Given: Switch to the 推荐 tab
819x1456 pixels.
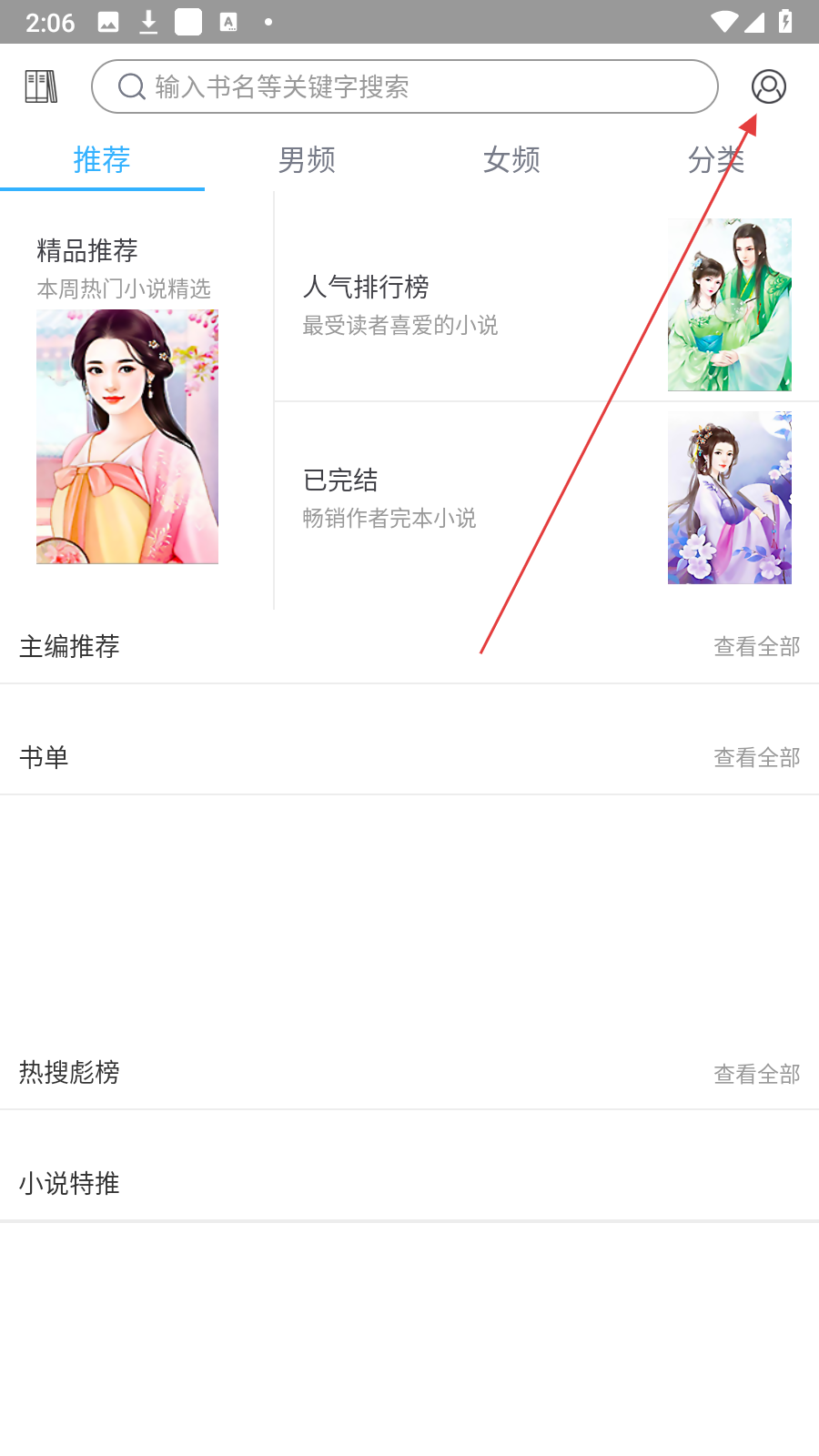Looking at the screenshot, I should point(102,160).
